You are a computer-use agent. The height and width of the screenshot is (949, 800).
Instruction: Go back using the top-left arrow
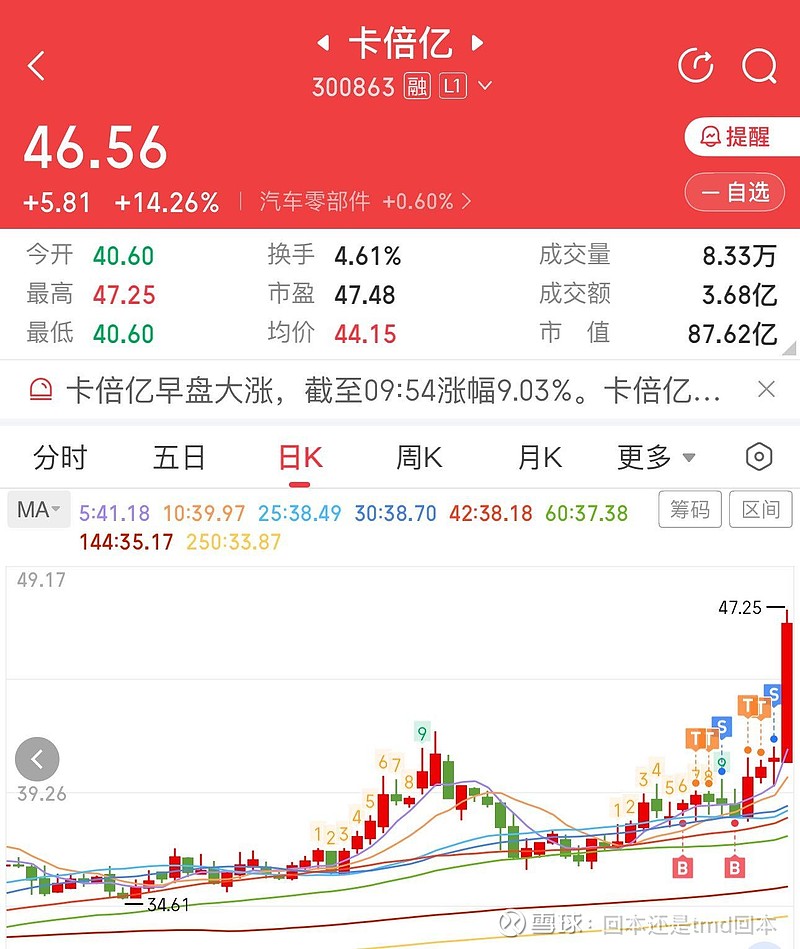click(x=37, y=66)
